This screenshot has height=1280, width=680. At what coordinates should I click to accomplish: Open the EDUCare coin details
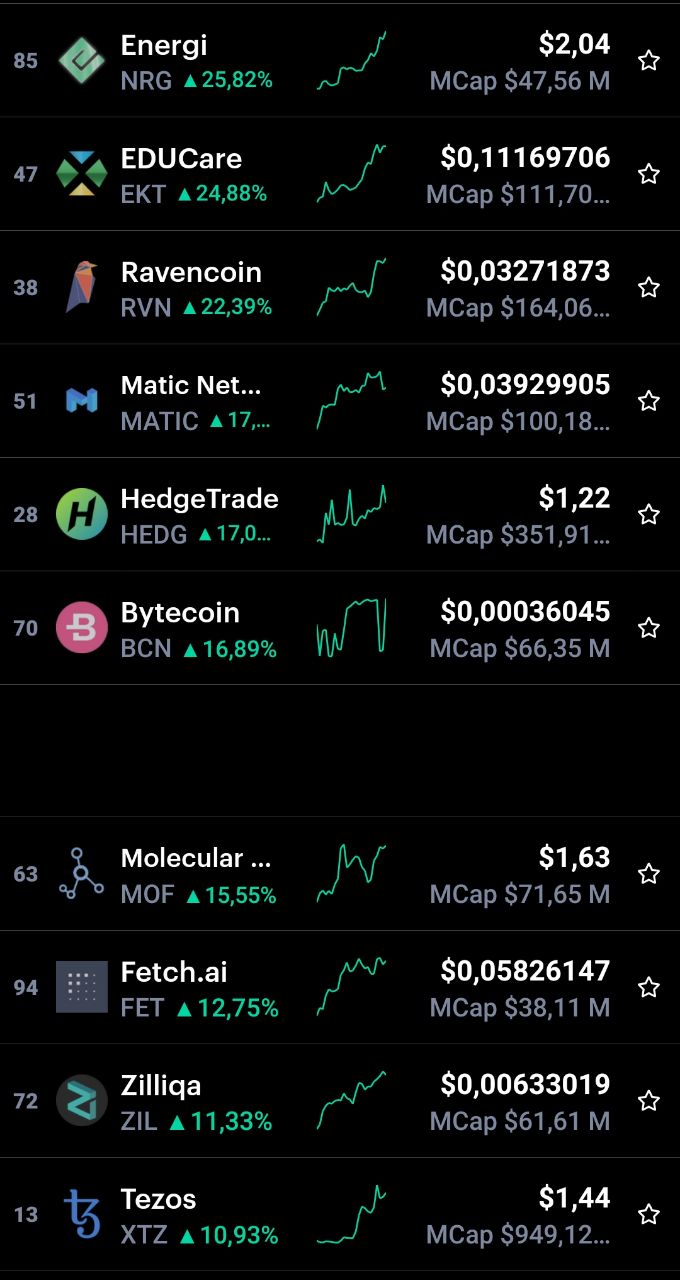[340, 174]
